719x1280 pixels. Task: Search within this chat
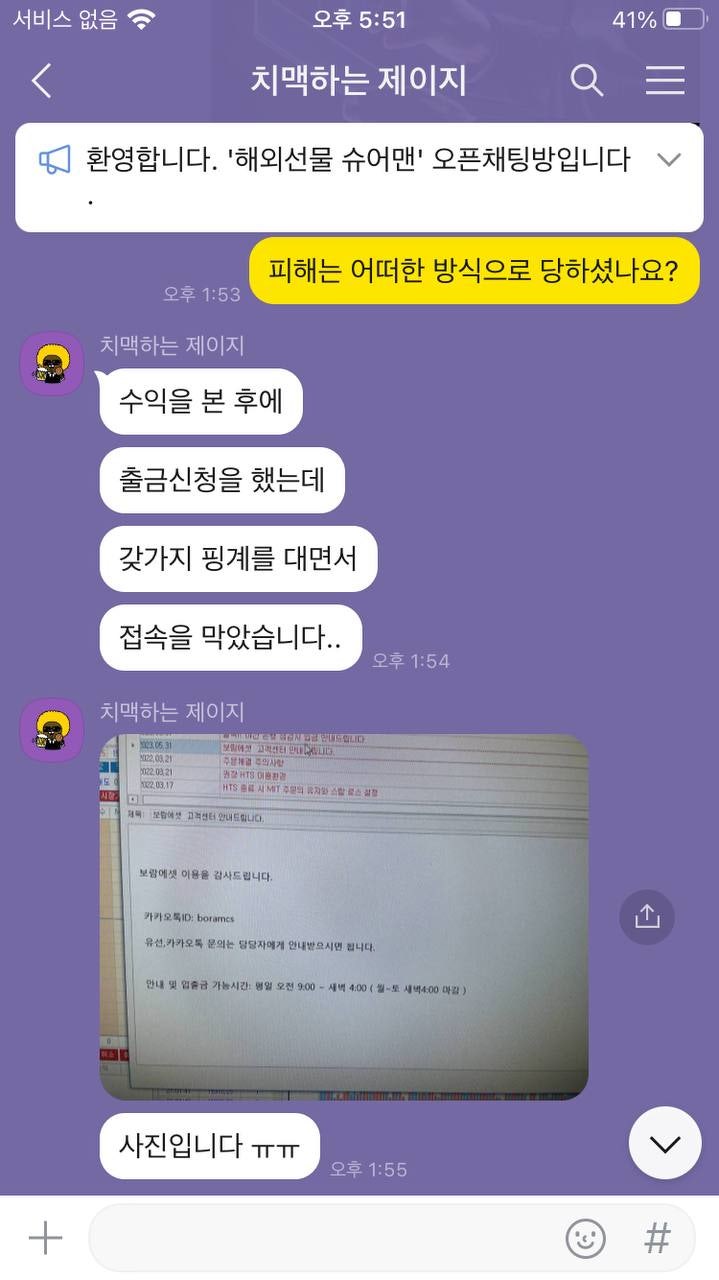[587, 81]
